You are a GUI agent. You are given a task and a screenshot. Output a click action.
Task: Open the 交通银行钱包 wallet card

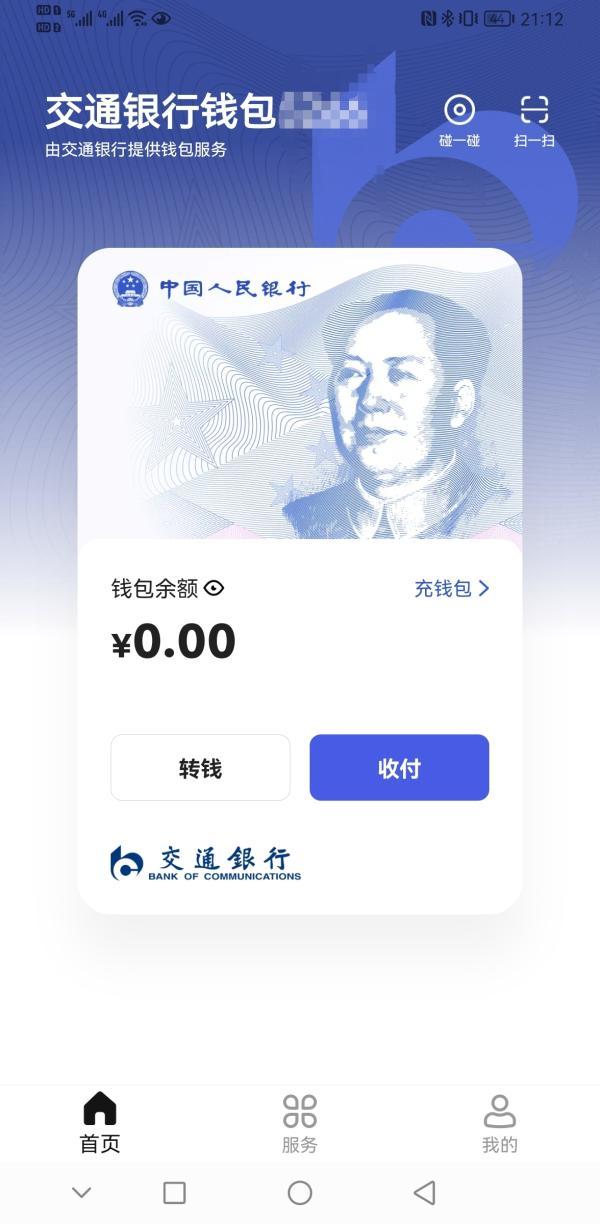(300, 400)
